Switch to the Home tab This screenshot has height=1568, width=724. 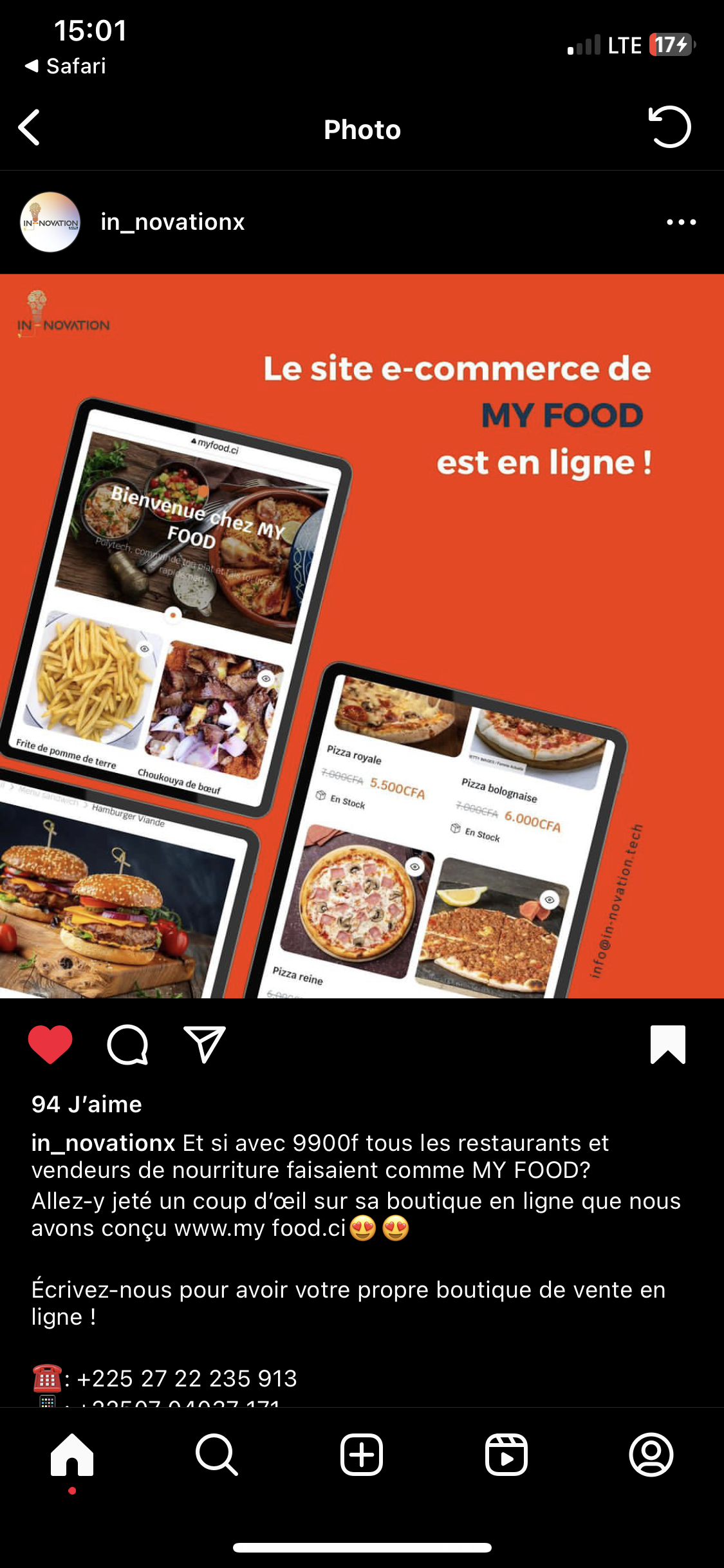(72, 1455)
